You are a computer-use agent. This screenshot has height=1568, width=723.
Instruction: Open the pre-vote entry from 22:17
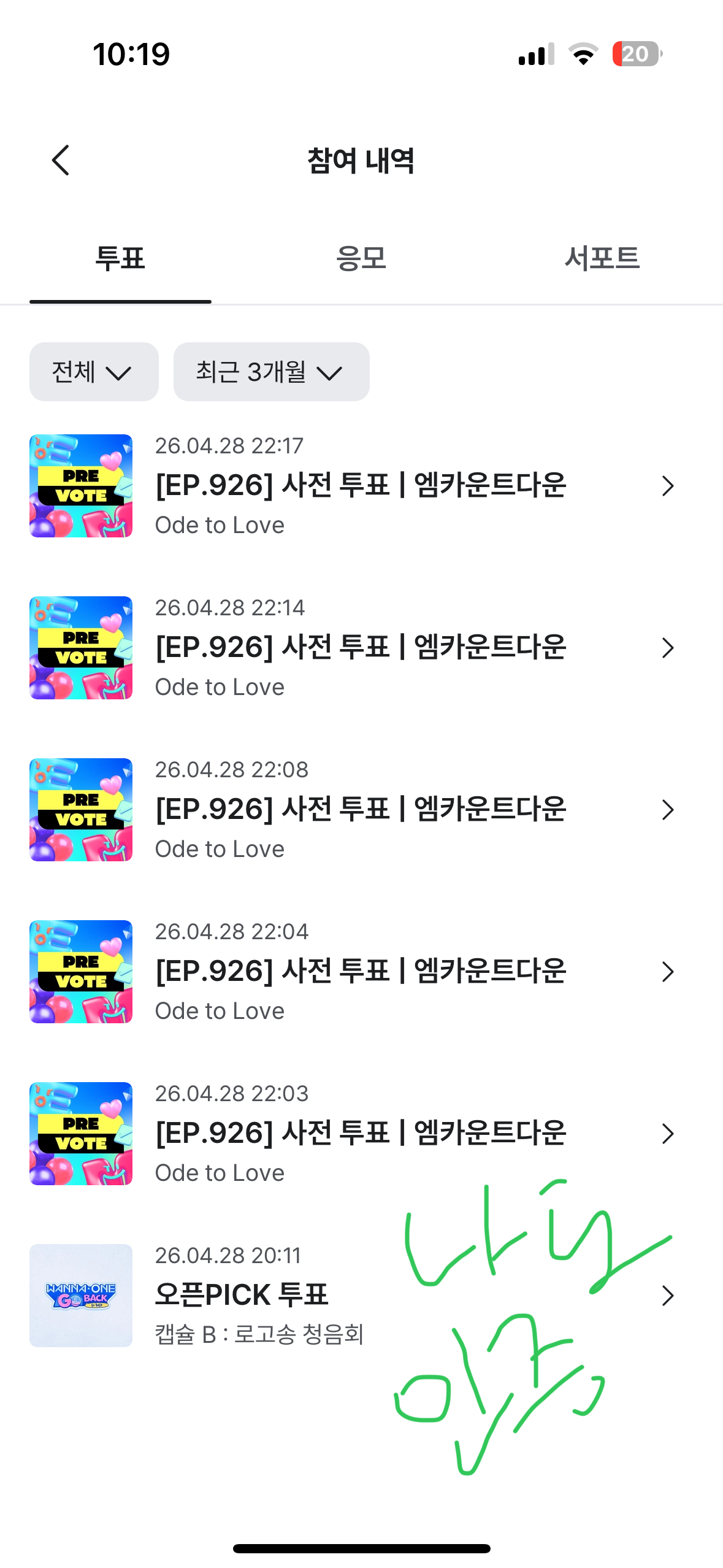[x=361, y=486]
